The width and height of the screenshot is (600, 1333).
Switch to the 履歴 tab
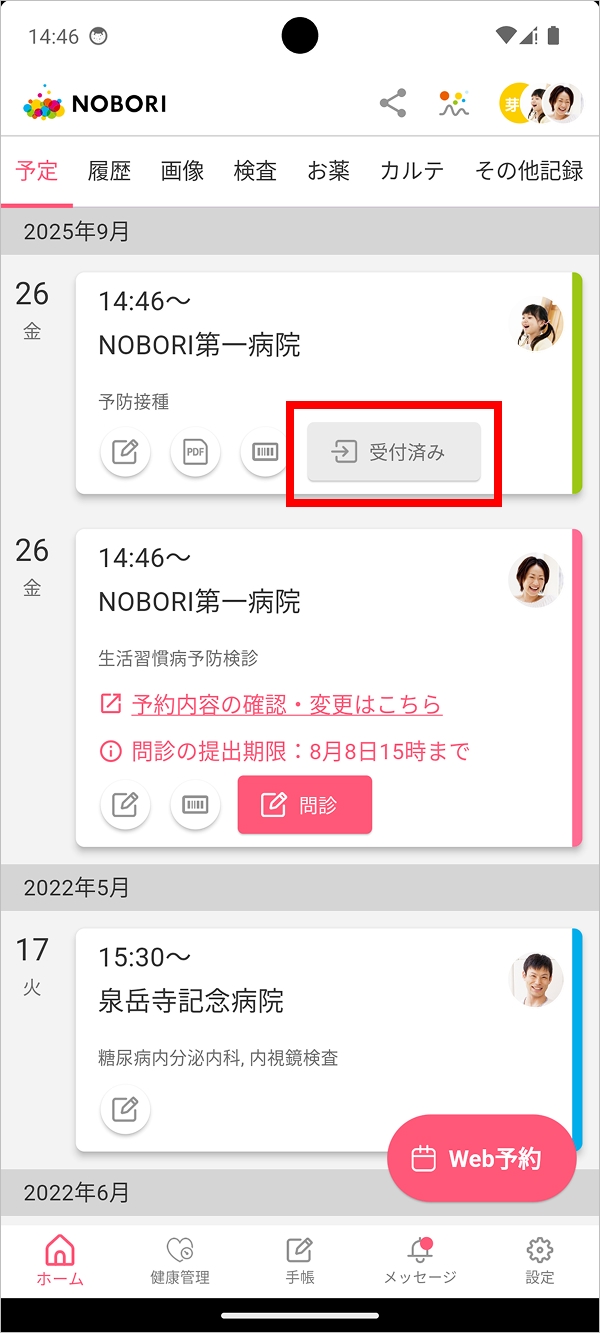(110, 171)
